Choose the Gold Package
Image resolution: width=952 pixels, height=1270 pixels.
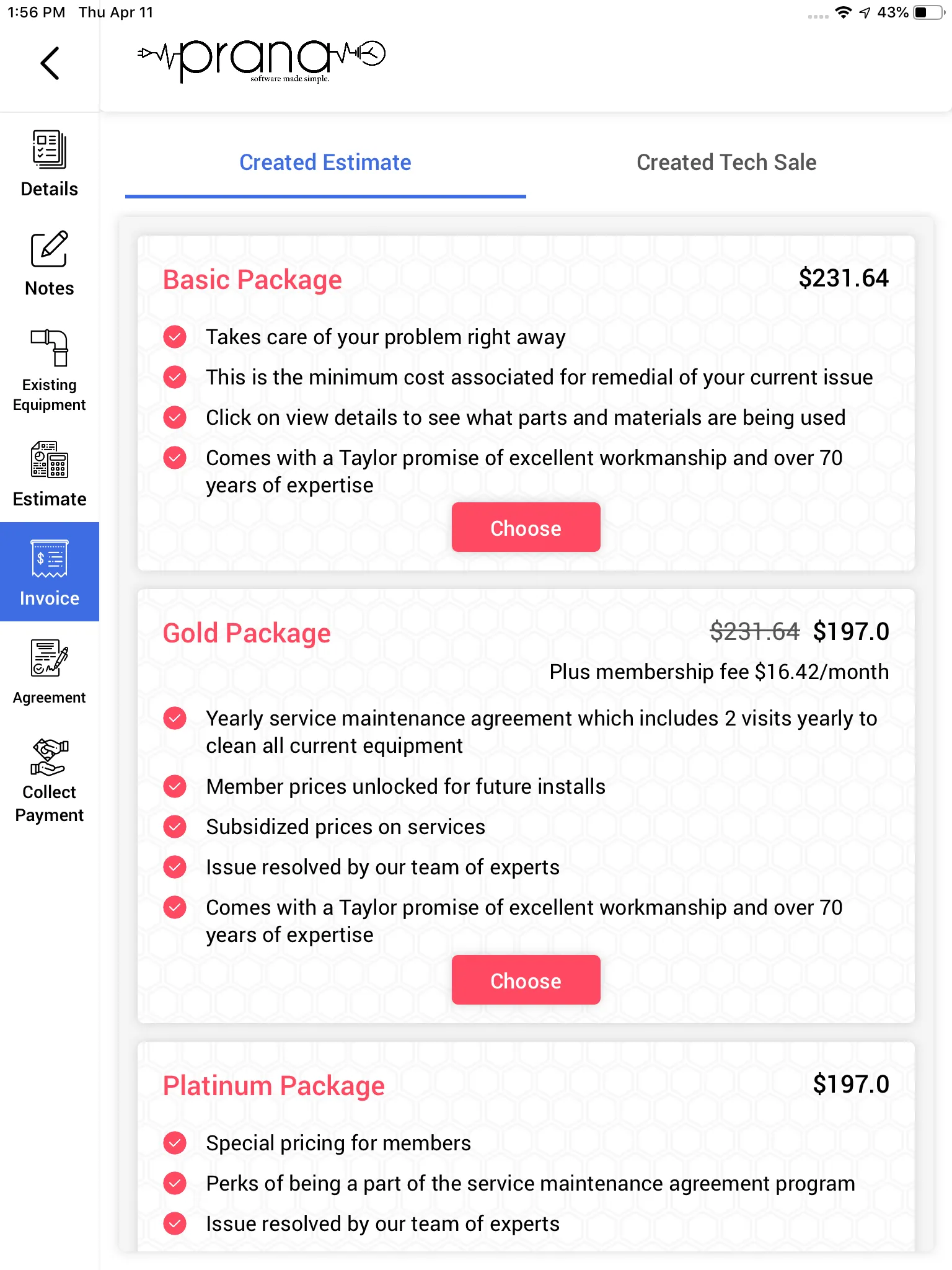526,980
